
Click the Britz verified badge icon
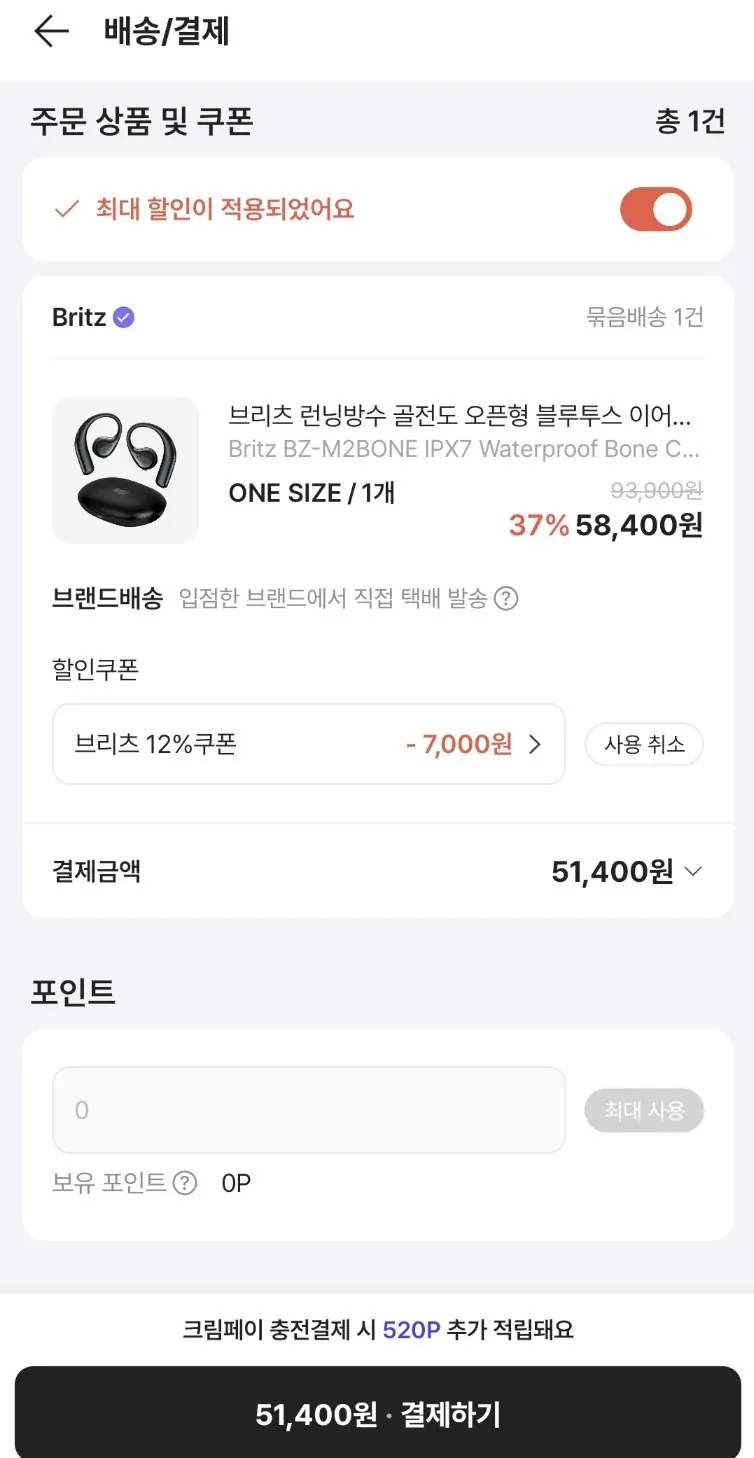(121, 316)
